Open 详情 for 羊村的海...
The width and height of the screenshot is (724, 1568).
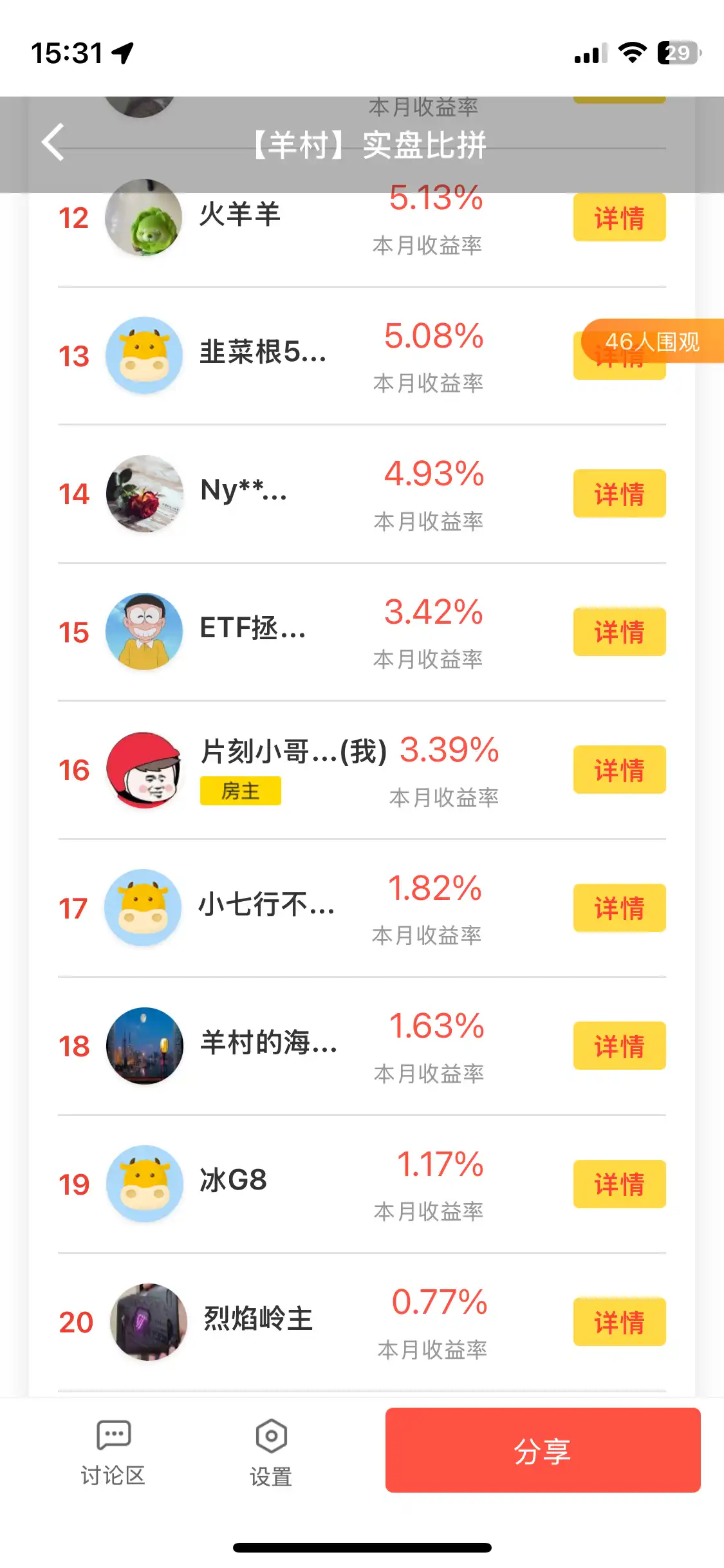619,1046
